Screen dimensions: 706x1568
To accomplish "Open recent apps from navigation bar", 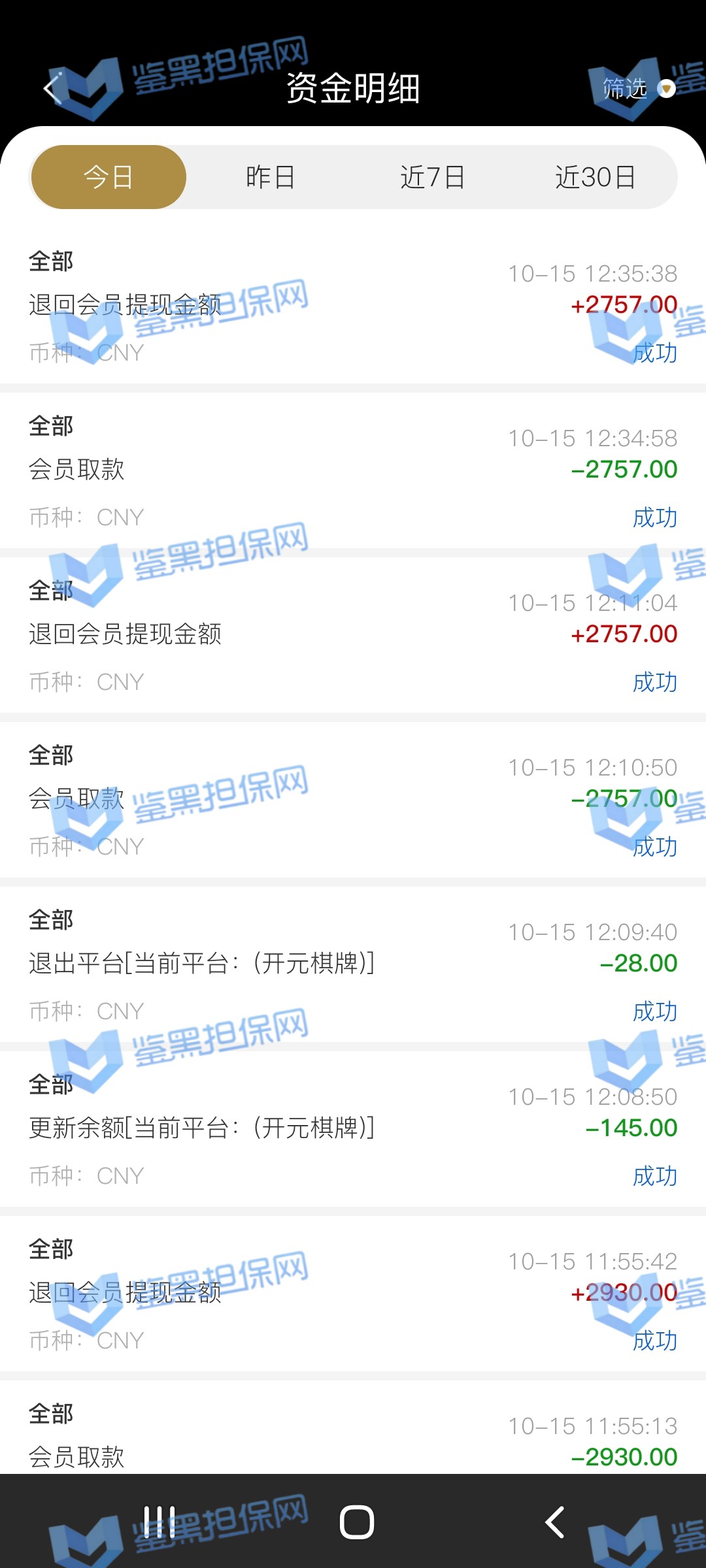I will pos(160,1522).
